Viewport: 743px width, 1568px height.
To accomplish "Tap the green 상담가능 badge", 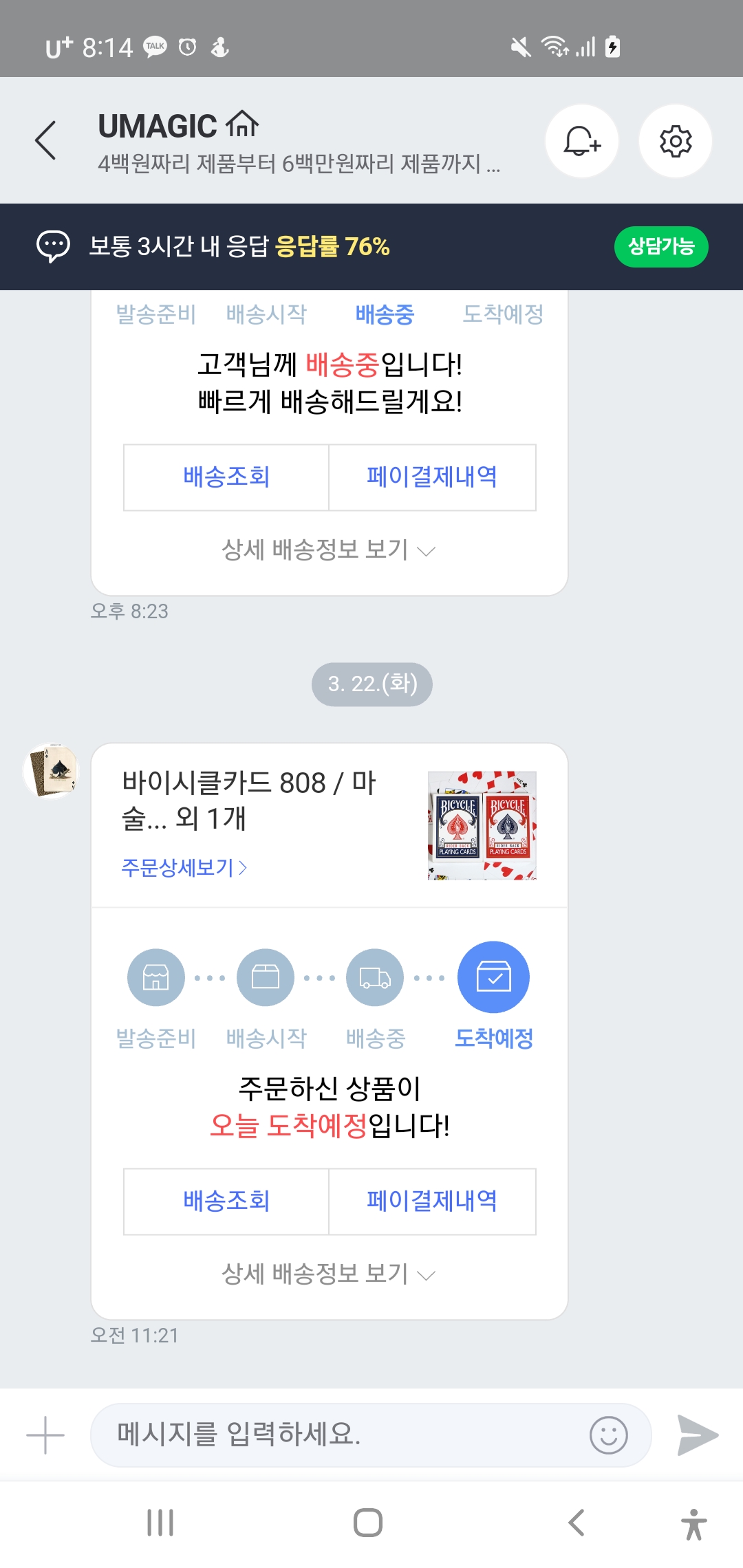I will pos(660,246).
